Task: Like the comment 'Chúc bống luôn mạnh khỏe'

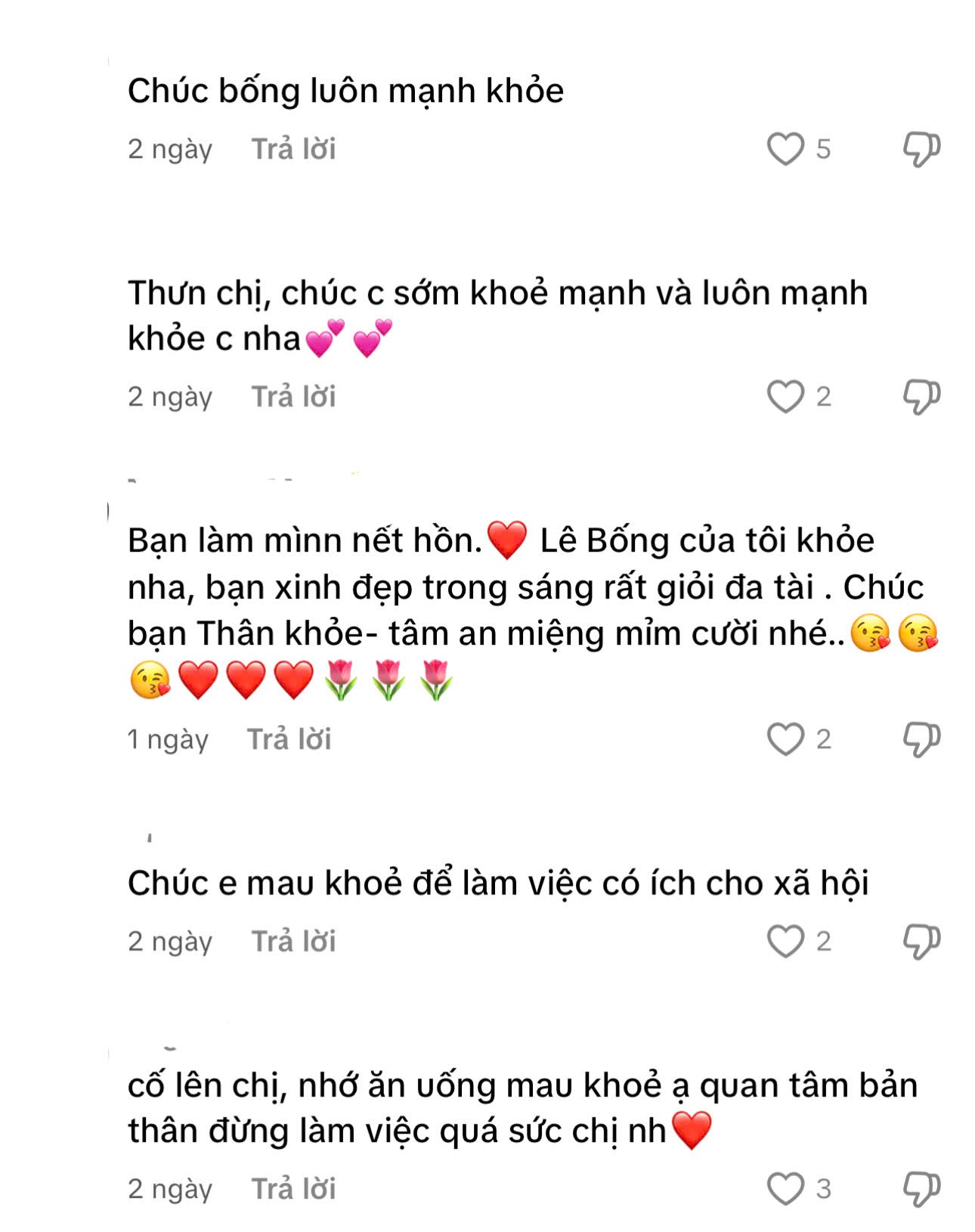Action: [x=785, y=149]
